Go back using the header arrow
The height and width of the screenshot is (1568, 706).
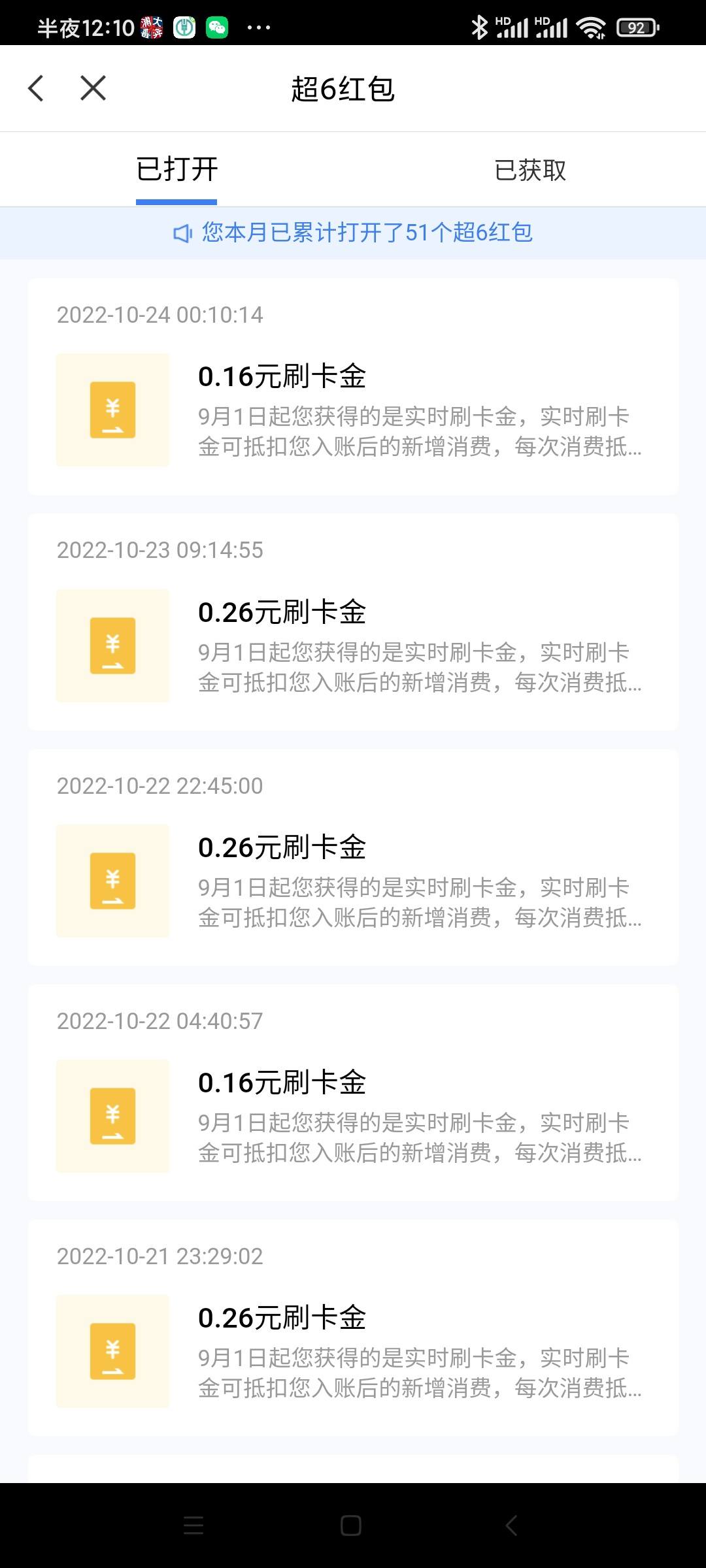37,88
